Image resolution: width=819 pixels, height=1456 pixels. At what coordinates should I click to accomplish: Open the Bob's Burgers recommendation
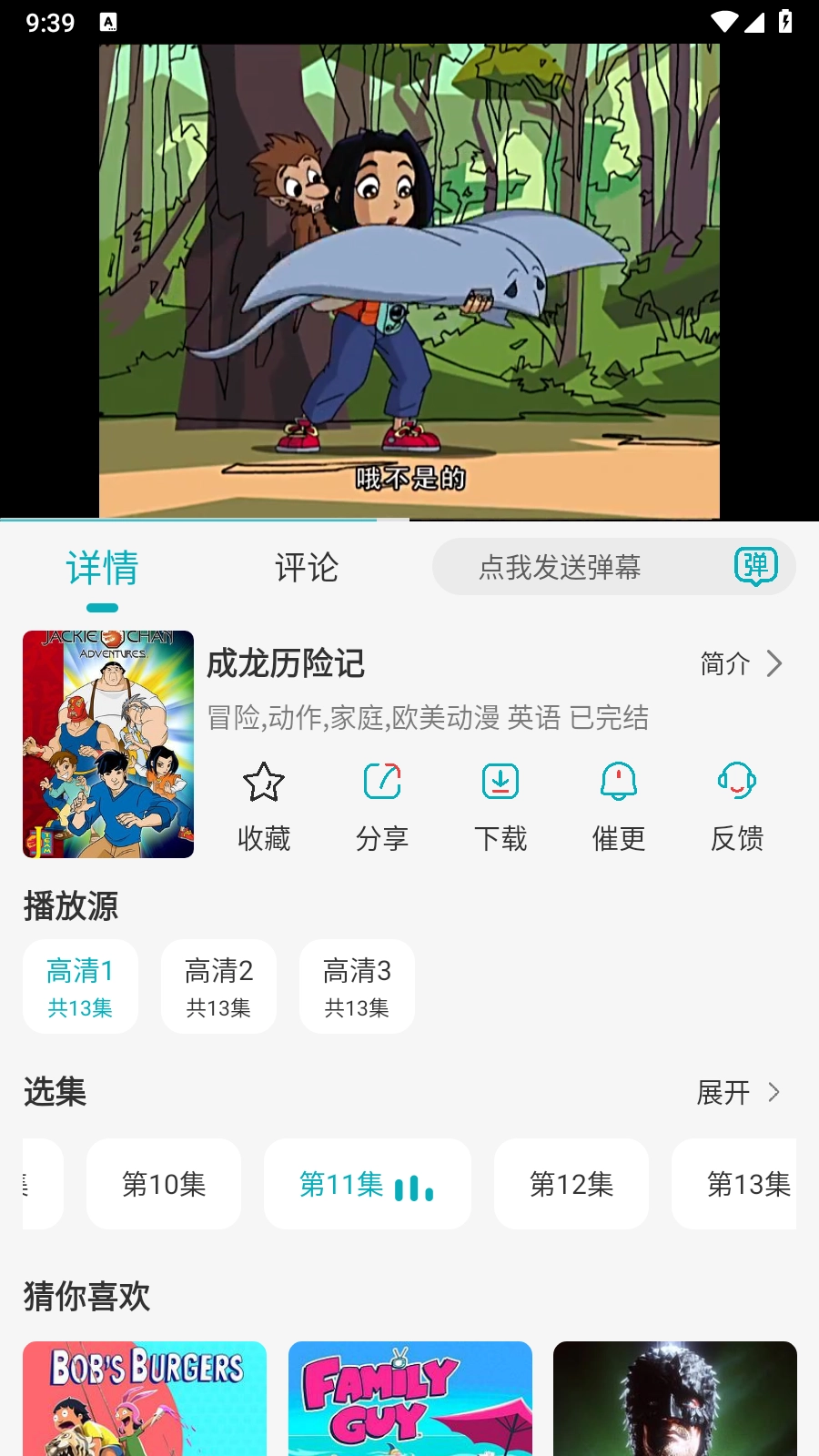(145, 1399)
